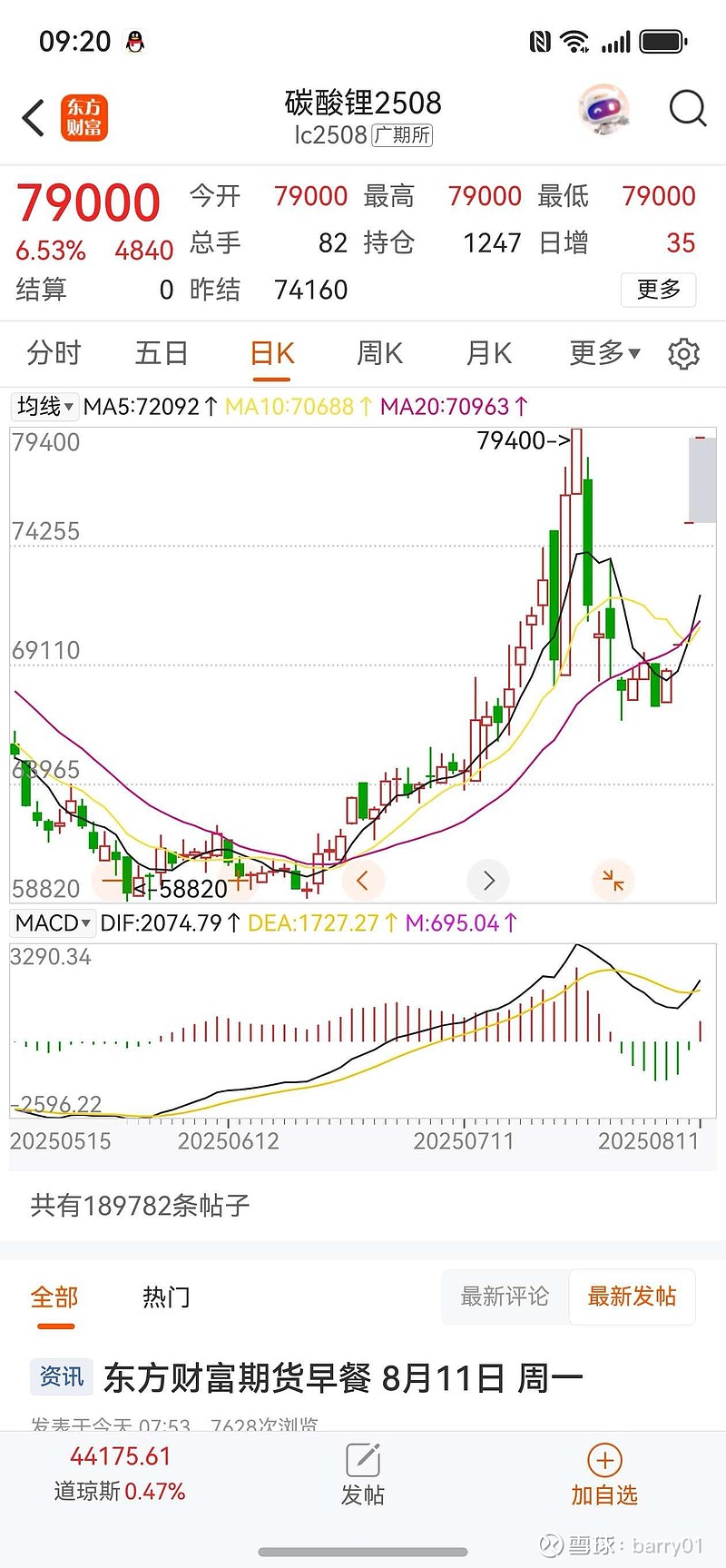Screen dimensions: 726x1568
Task: Open chart settings gear icon
Action: click(683, 353)
